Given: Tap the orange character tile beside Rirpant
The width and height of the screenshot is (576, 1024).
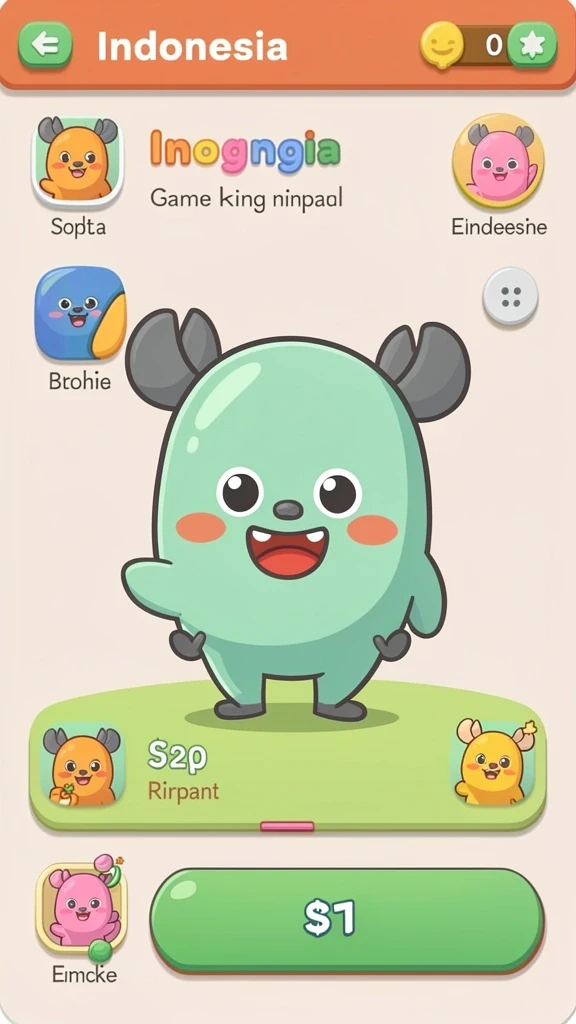Looking at the screenshot, I should (82, 765).
